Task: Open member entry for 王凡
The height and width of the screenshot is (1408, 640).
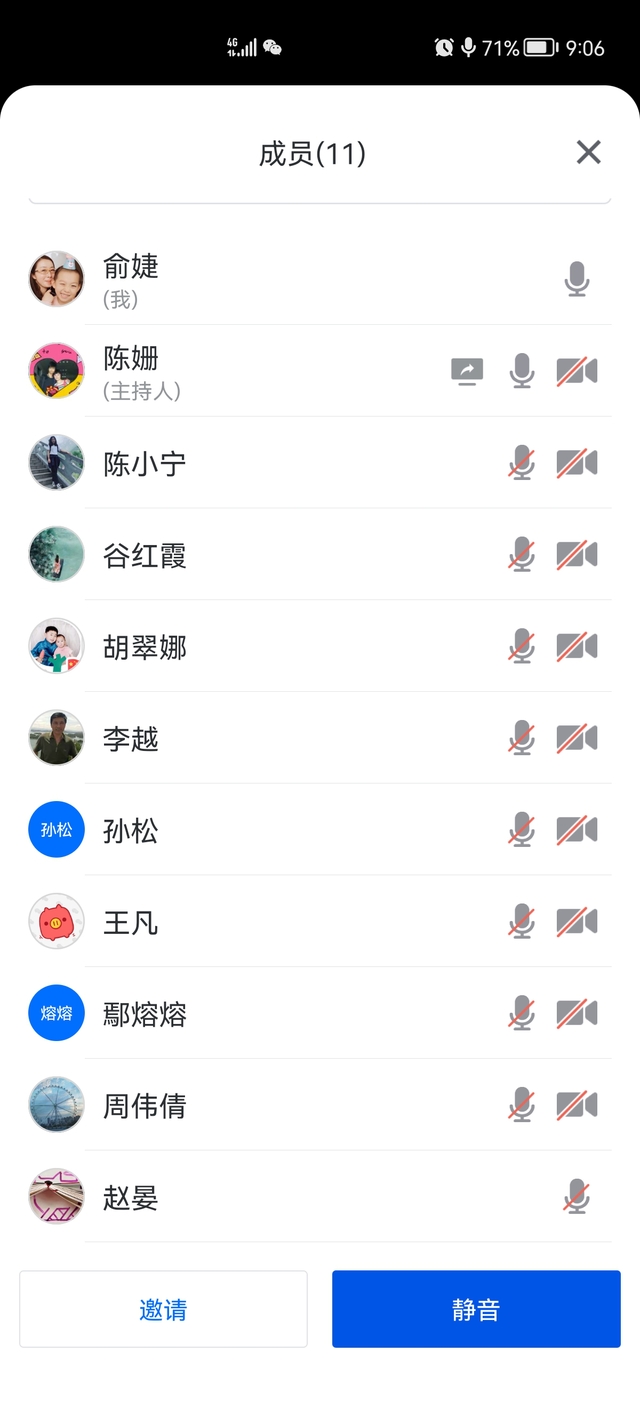Action: pos(131,922)
